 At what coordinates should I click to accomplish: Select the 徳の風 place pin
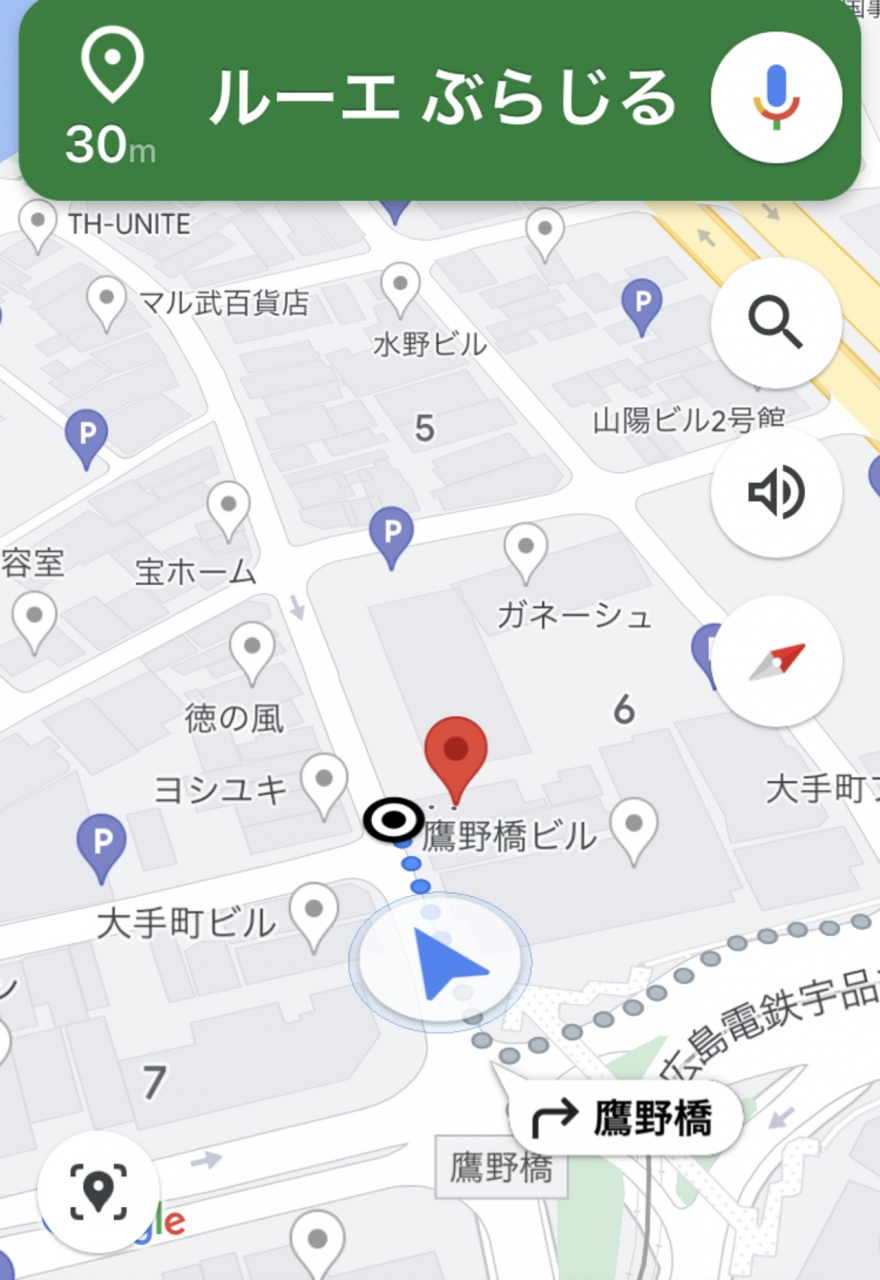[252, 650]
